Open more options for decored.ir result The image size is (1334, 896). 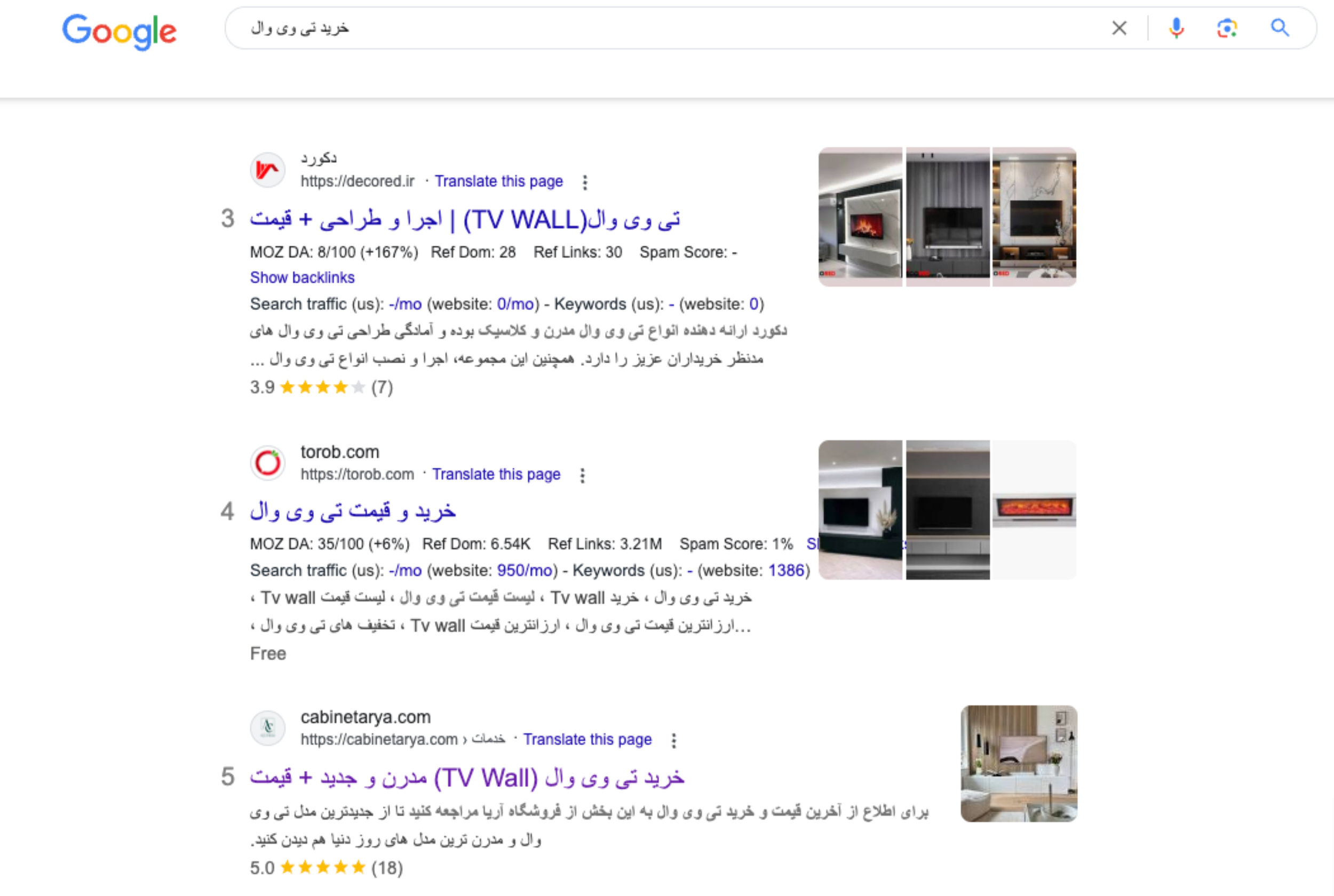point(584,182)
